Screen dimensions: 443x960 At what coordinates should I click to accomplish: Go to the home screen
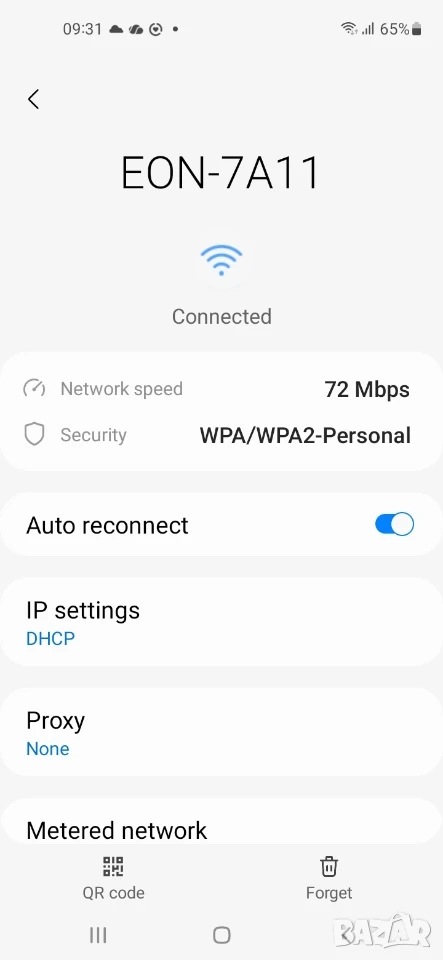(222, 935)
